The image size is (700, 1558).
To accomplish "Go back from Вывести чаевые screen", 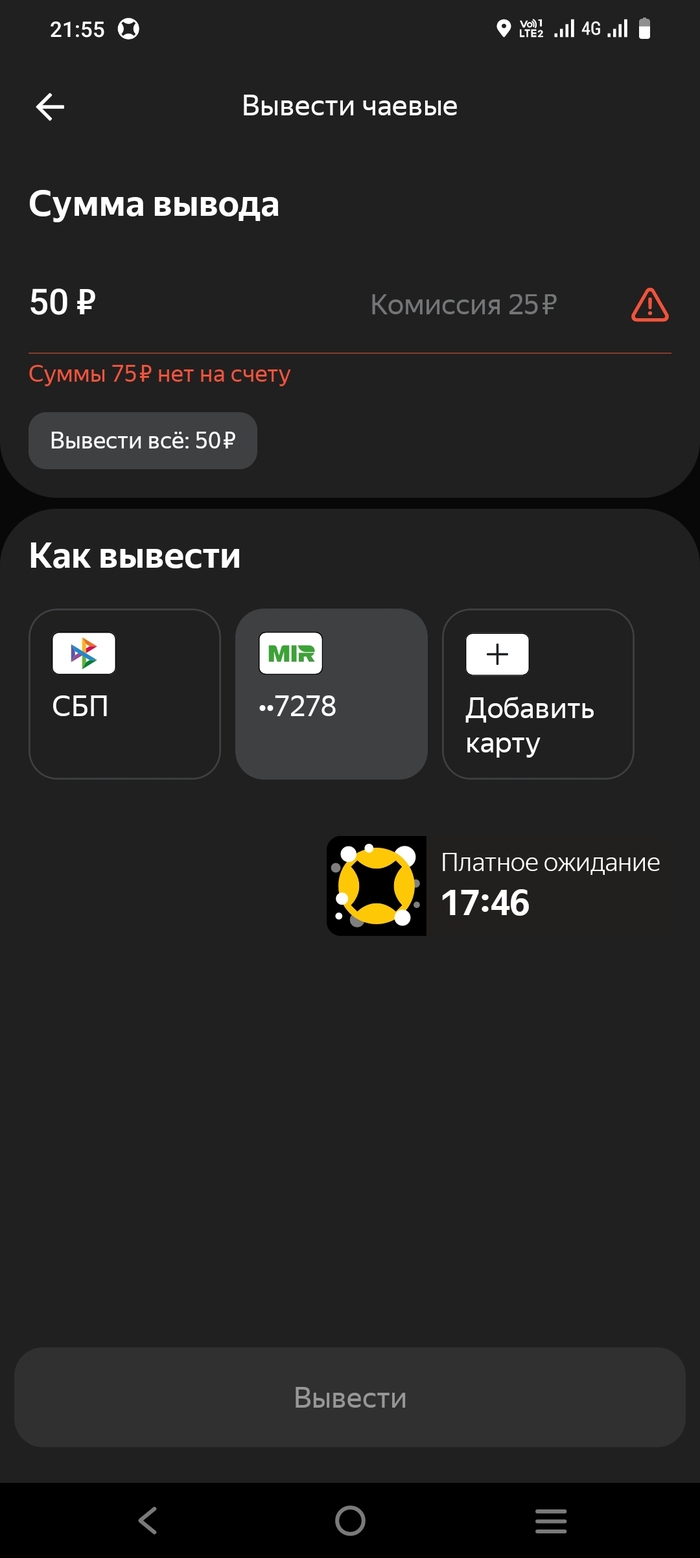I will (50, 107).
